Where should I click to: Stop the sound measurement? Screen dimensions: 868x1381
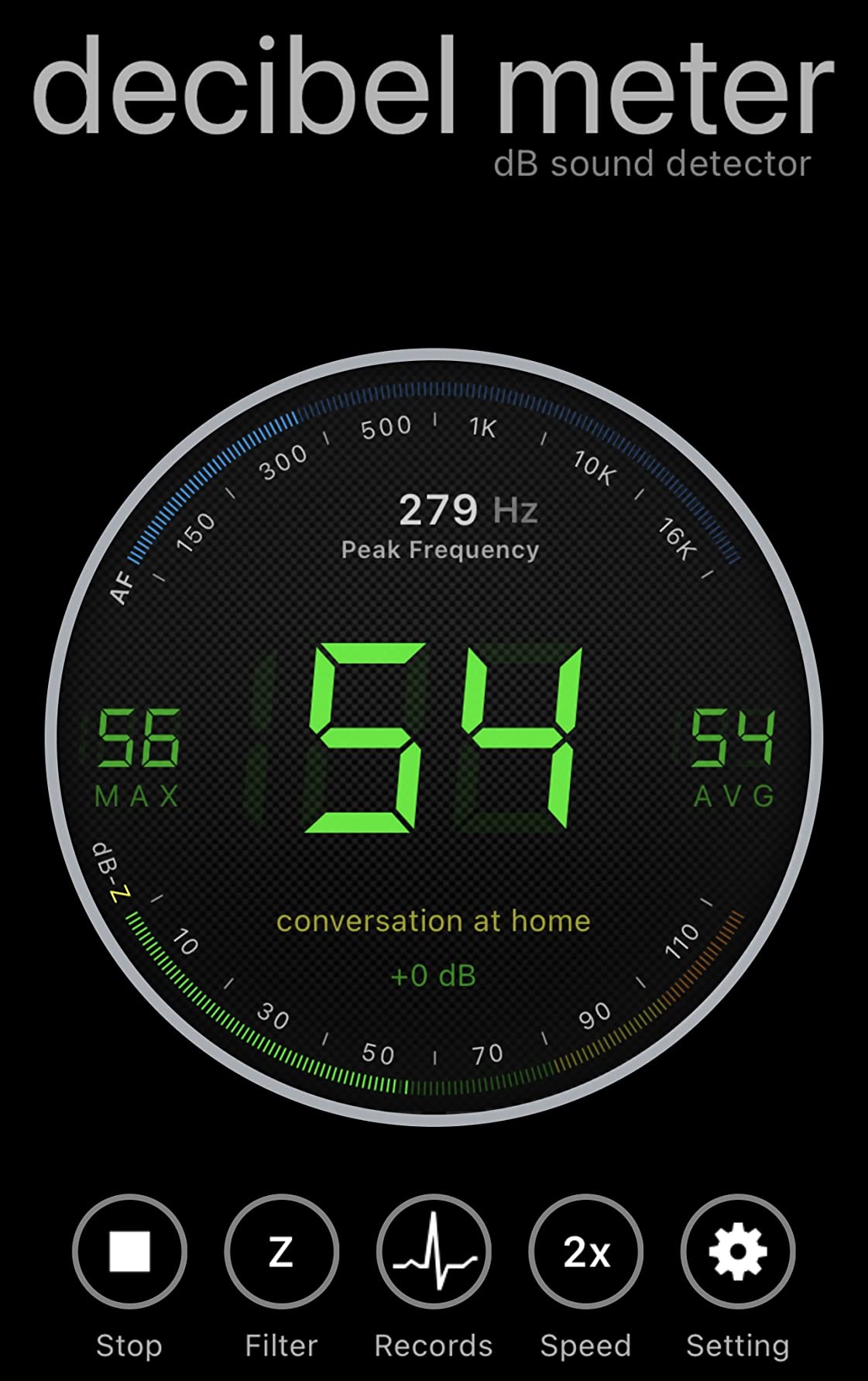point(129,1252)
